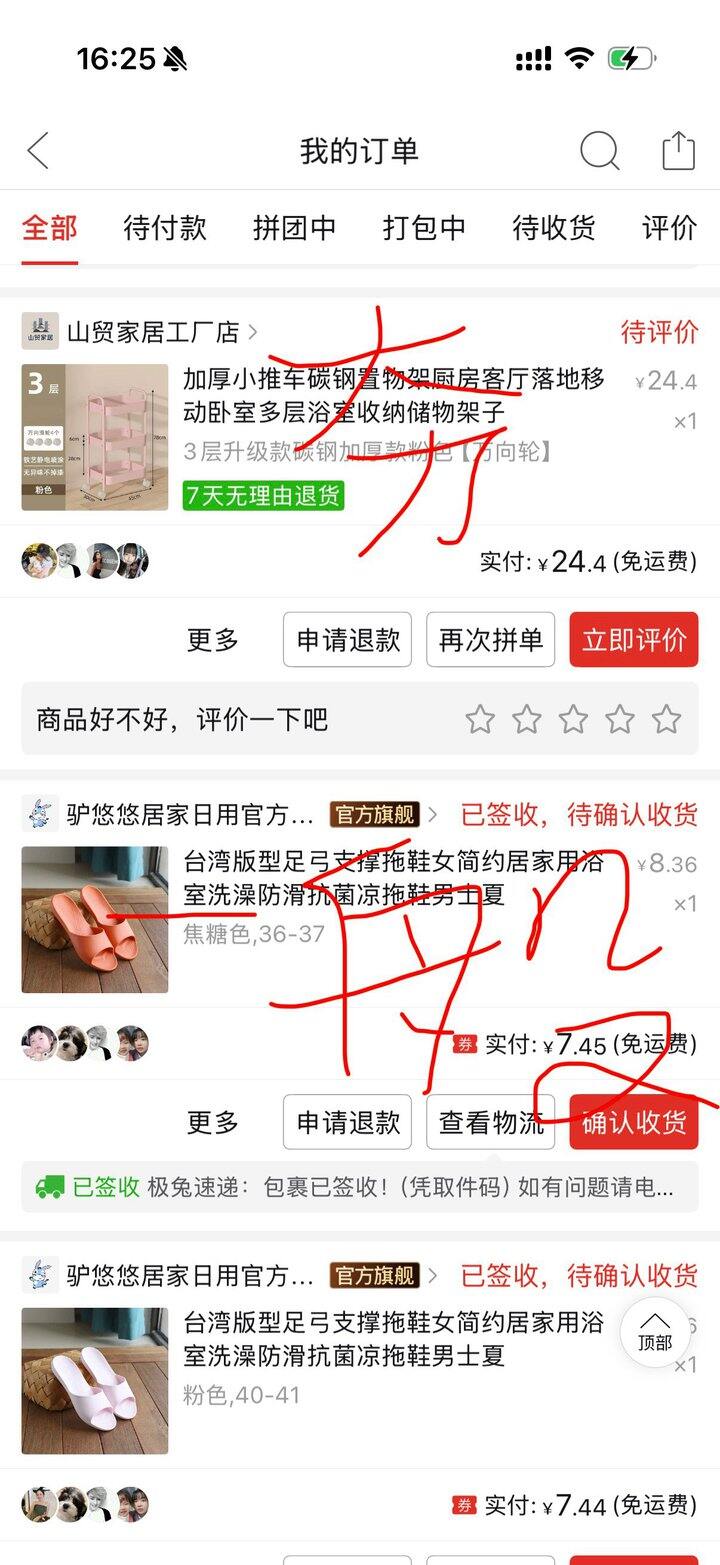Open order search magnifier icon
The width and height of the screenshot is (720, 1565).
(600, 151)
